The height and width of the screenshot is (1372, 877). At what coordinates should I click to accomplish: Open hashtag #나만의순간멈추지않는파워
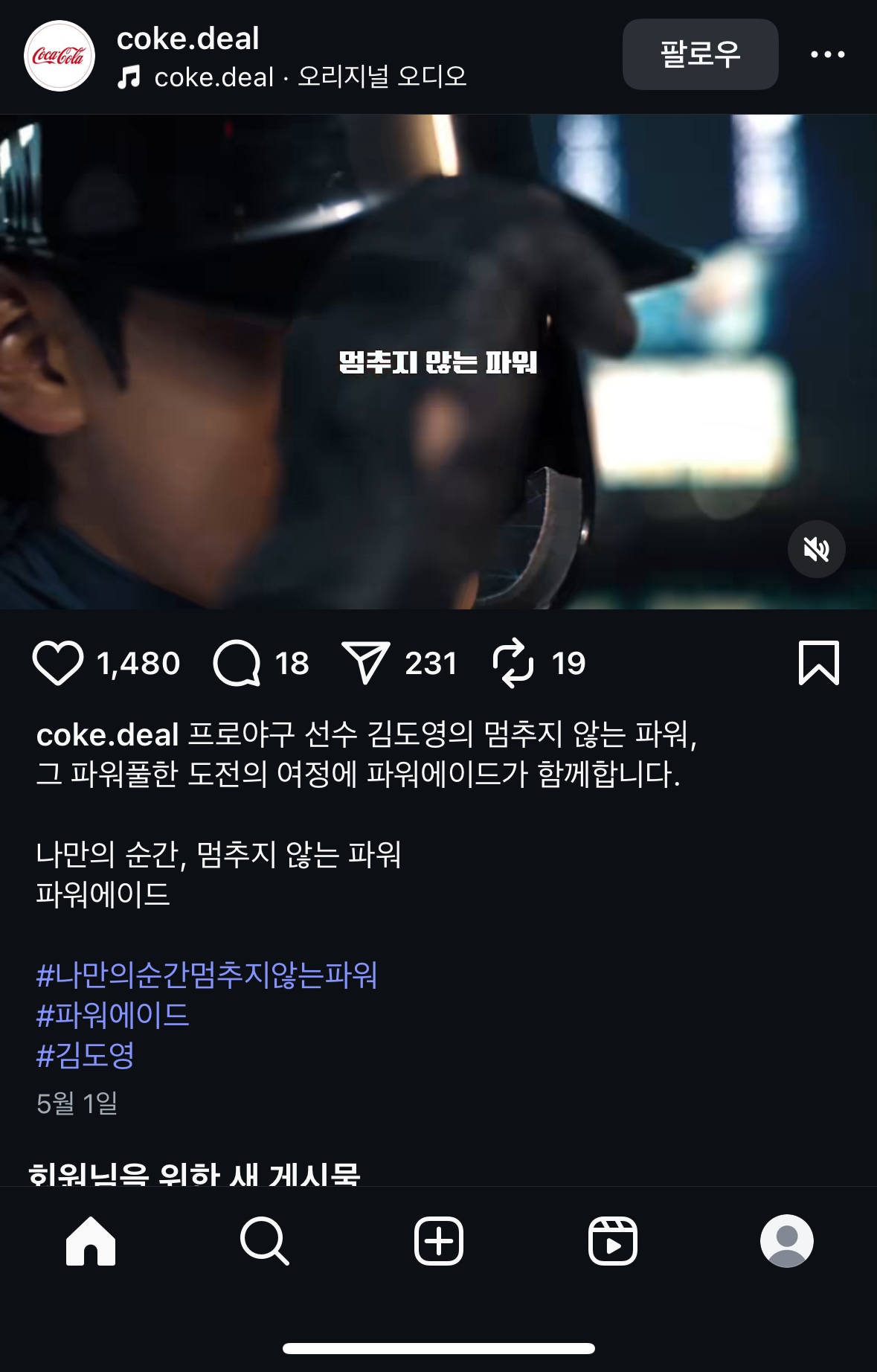207,975
